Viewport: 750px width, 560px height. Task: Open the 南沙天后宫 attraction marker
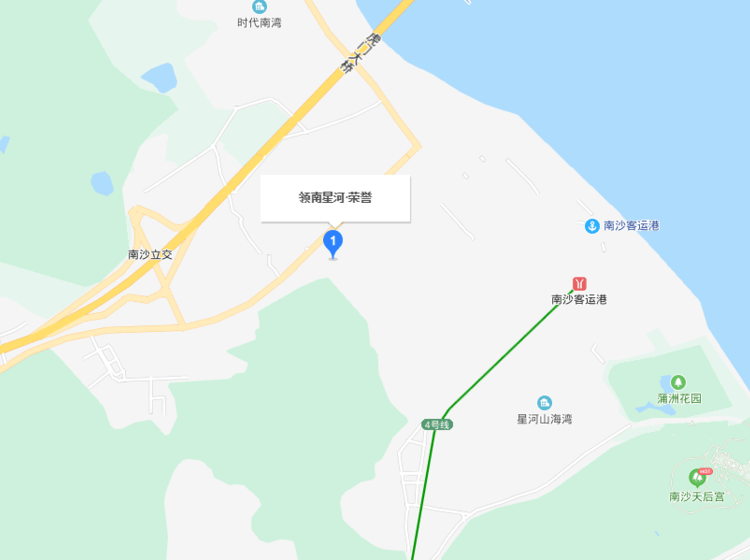(698, 477)
